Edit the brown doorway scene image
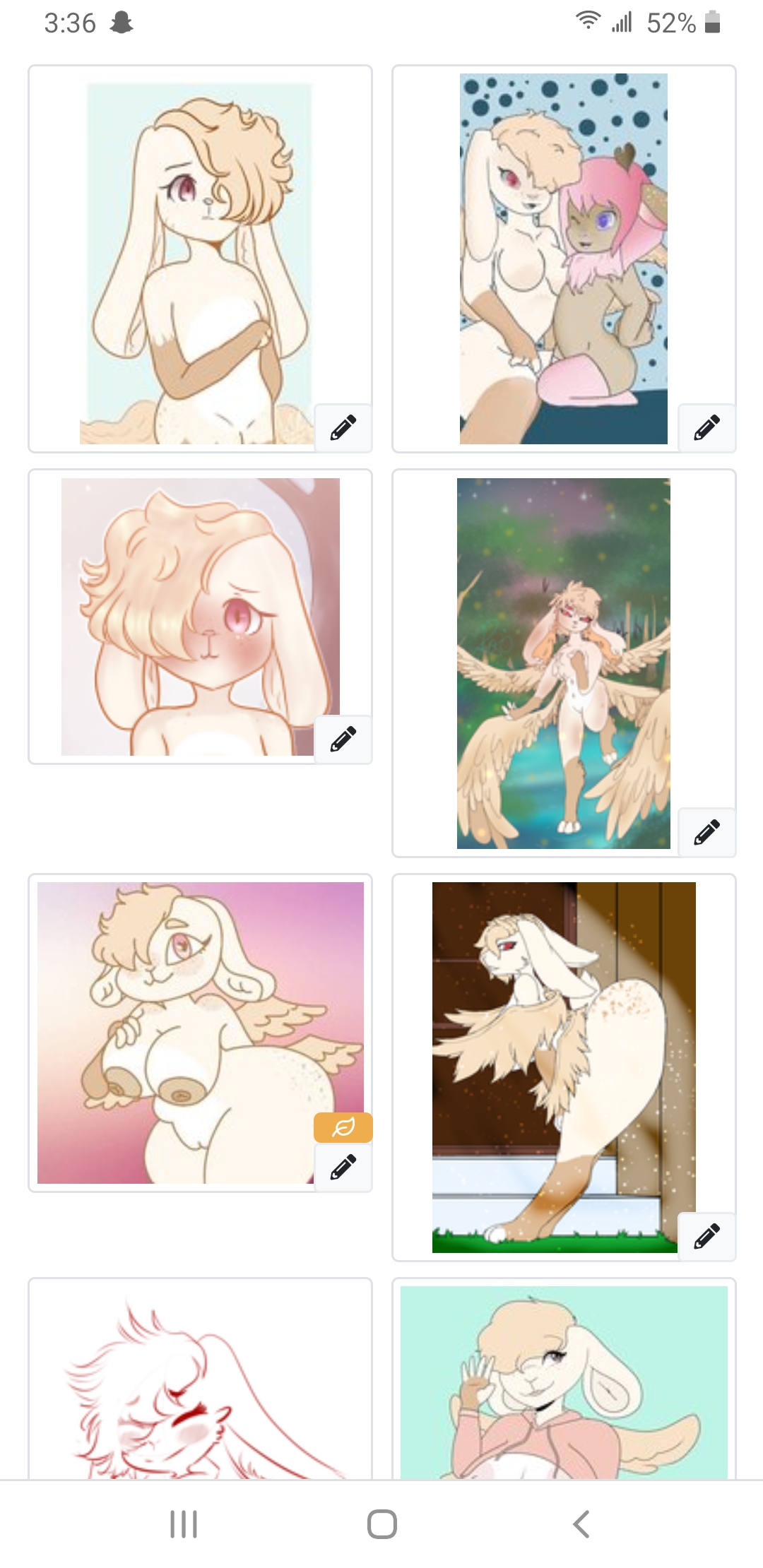 click(x=706, y=1236)
